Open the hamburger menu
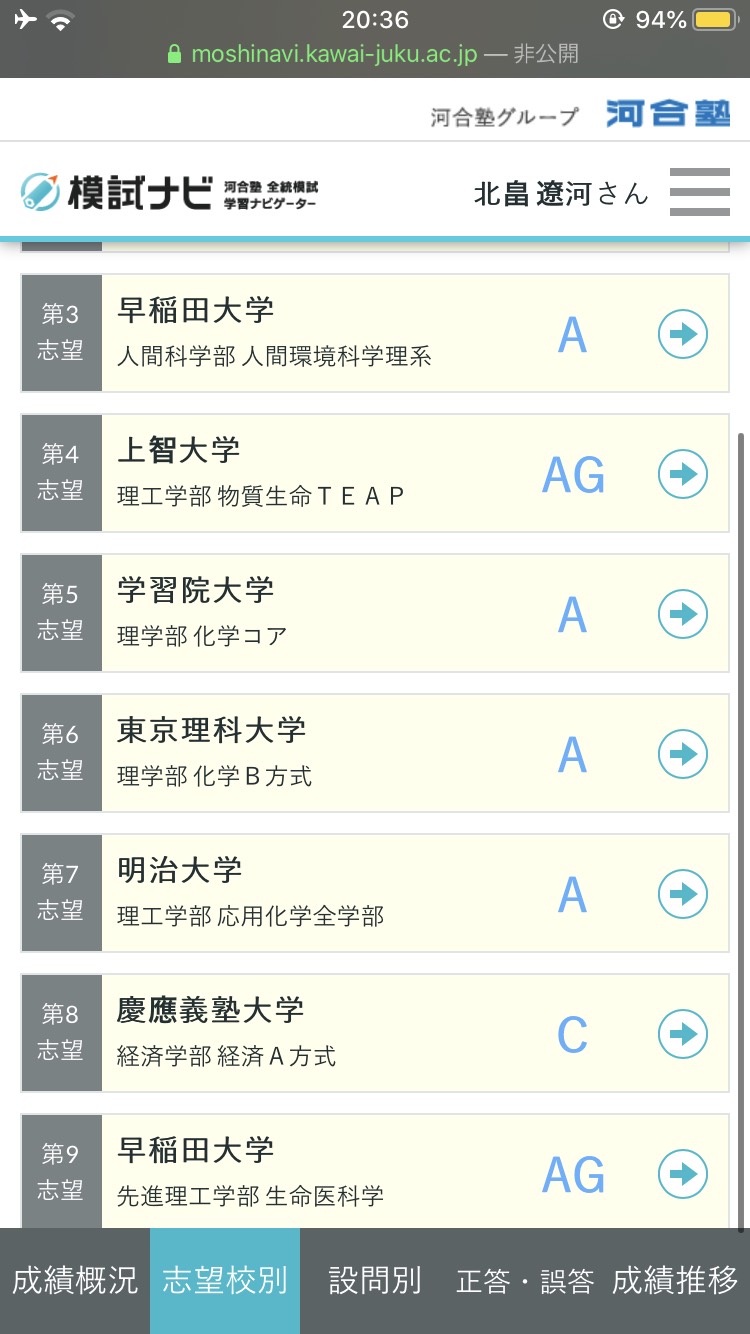The width and height of the screenshot is (750, 1334). click(x=699, y=191)
